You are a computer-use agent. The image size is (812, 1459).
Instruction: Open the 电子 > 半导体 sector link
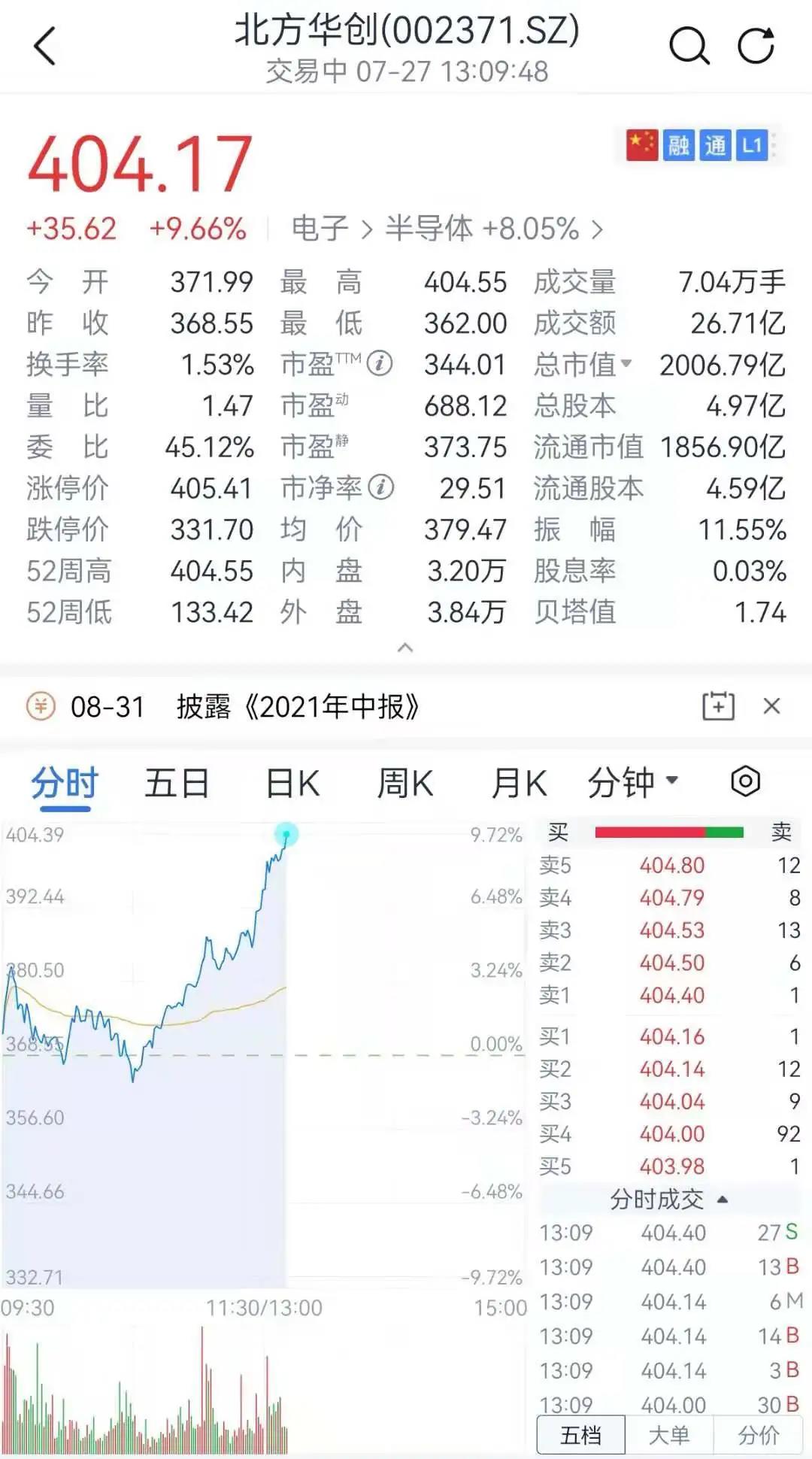(447, 229)
